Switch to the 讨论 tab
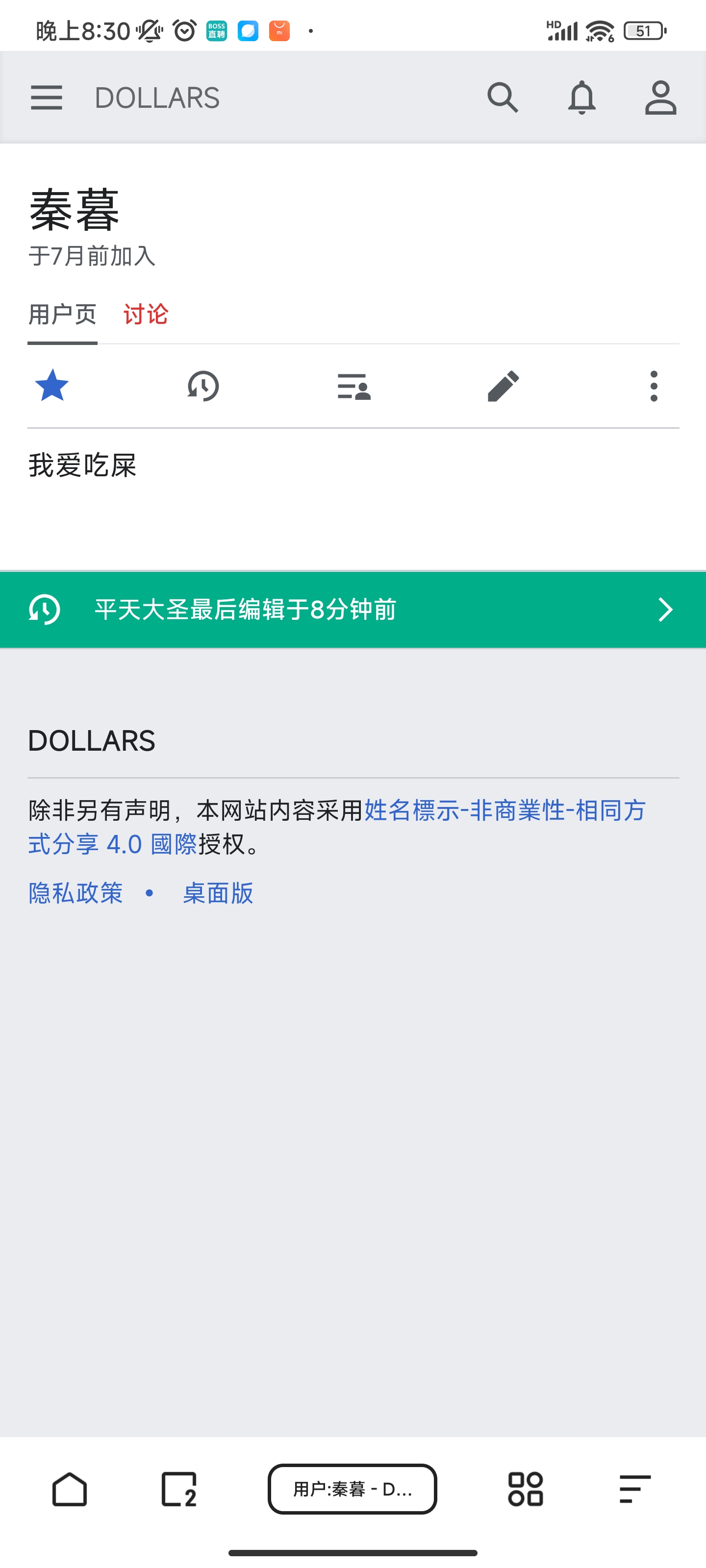This screenshot has height=1568, width=706. 146,314
